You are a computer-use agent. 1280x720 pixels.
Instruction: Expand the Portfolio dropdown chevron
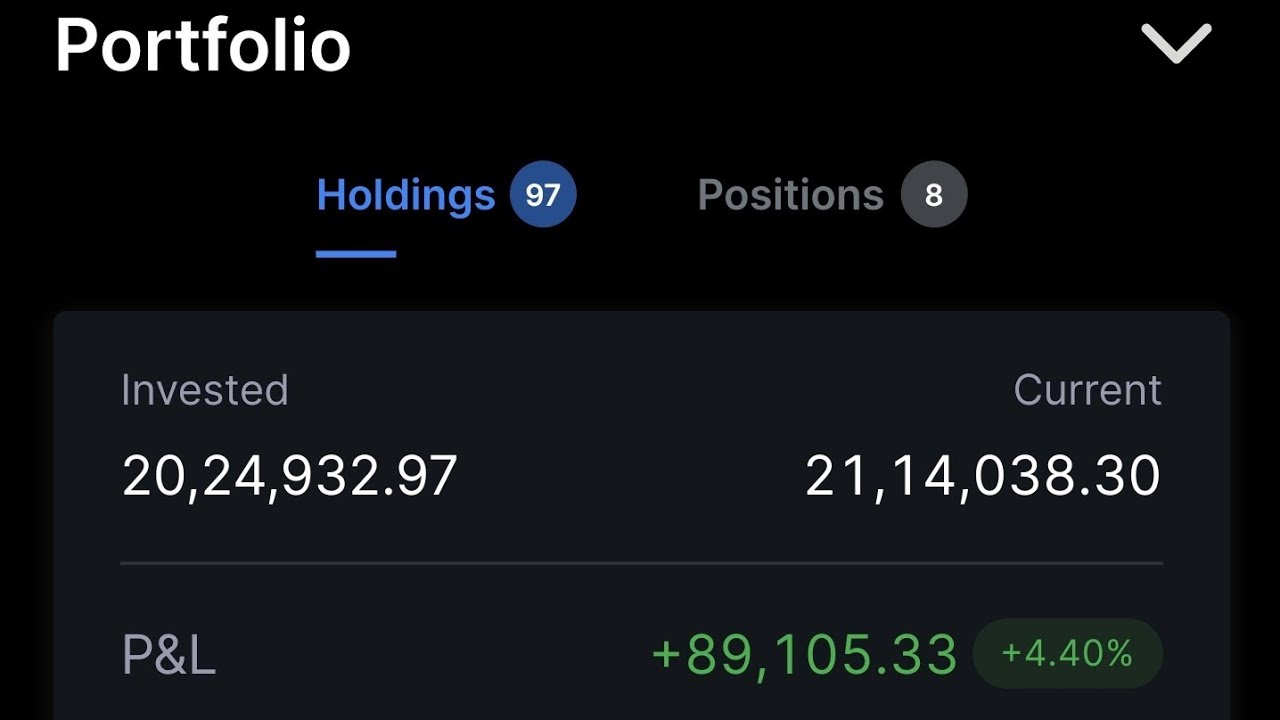click(1176, 44)
